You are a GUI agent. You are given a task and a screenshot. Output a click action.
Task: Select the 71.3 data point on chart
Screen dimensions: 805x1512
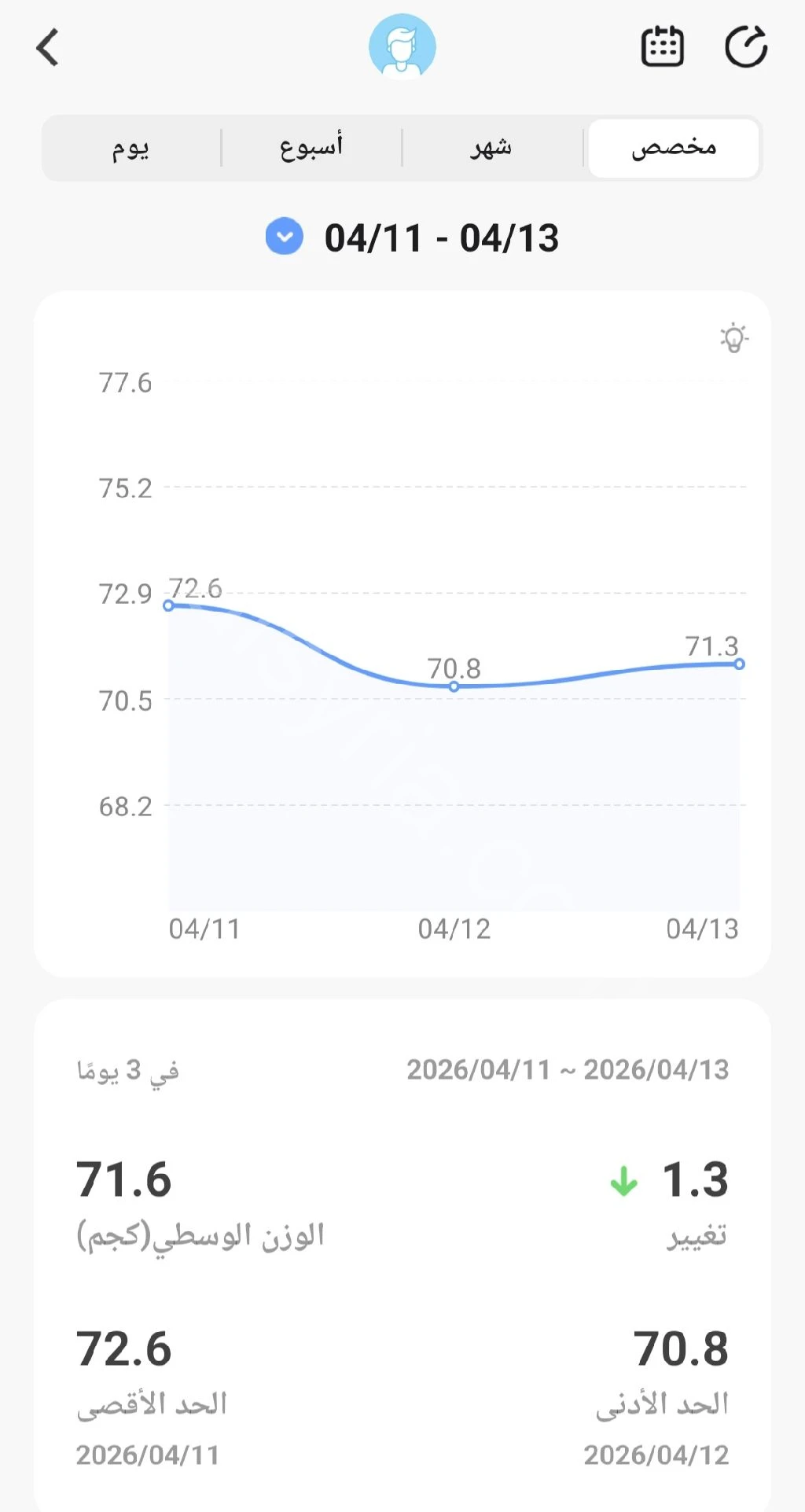(x=739, y=664)
